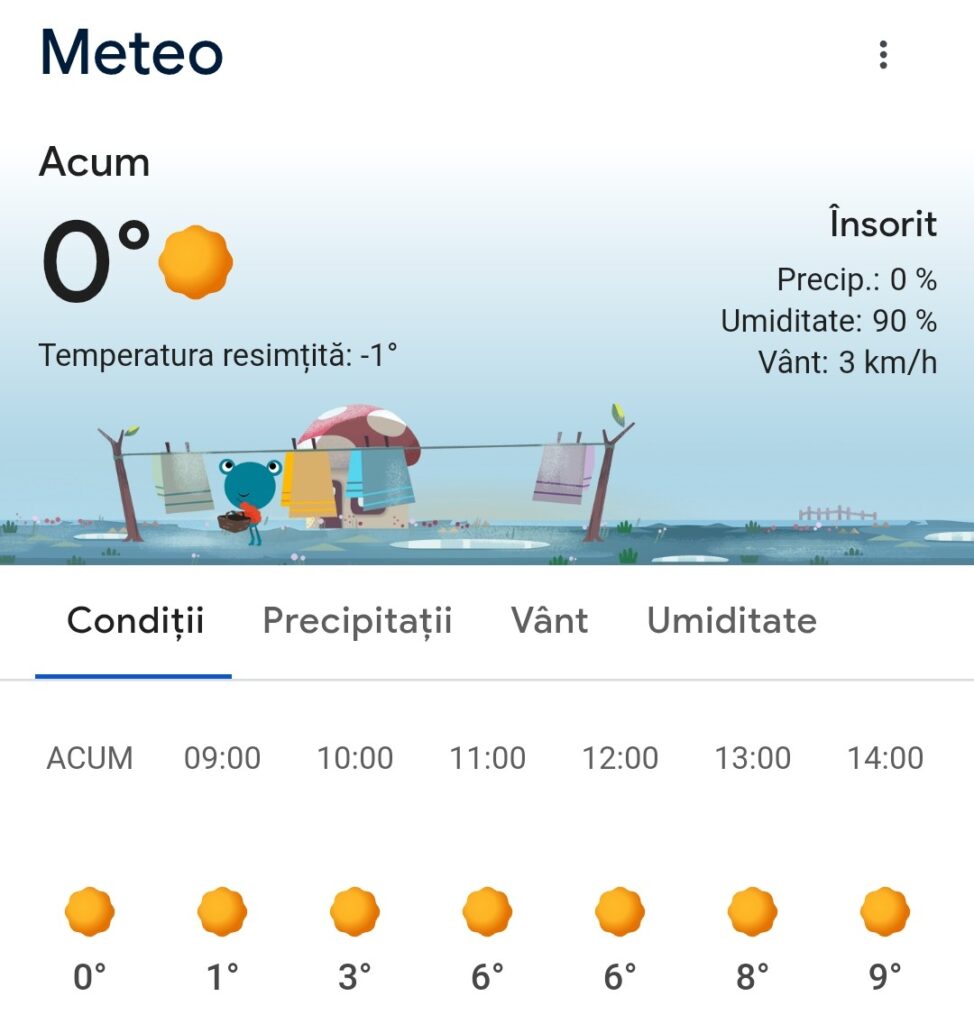Select the Umiditate tab
The height and width of the screenshot is (1024, 974).
732,621
